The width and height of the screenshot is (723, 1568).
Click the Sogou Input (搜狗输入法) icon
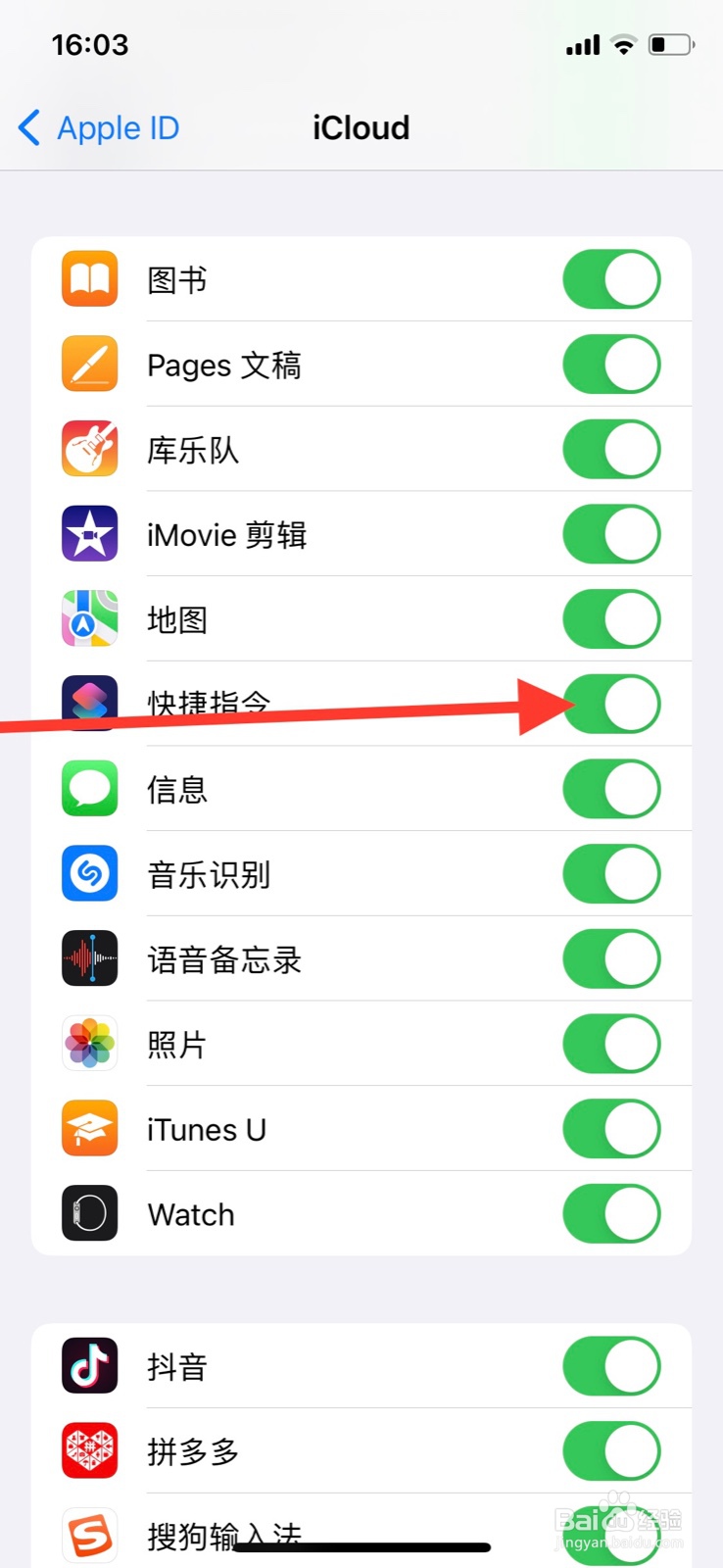coord(89,1535)
